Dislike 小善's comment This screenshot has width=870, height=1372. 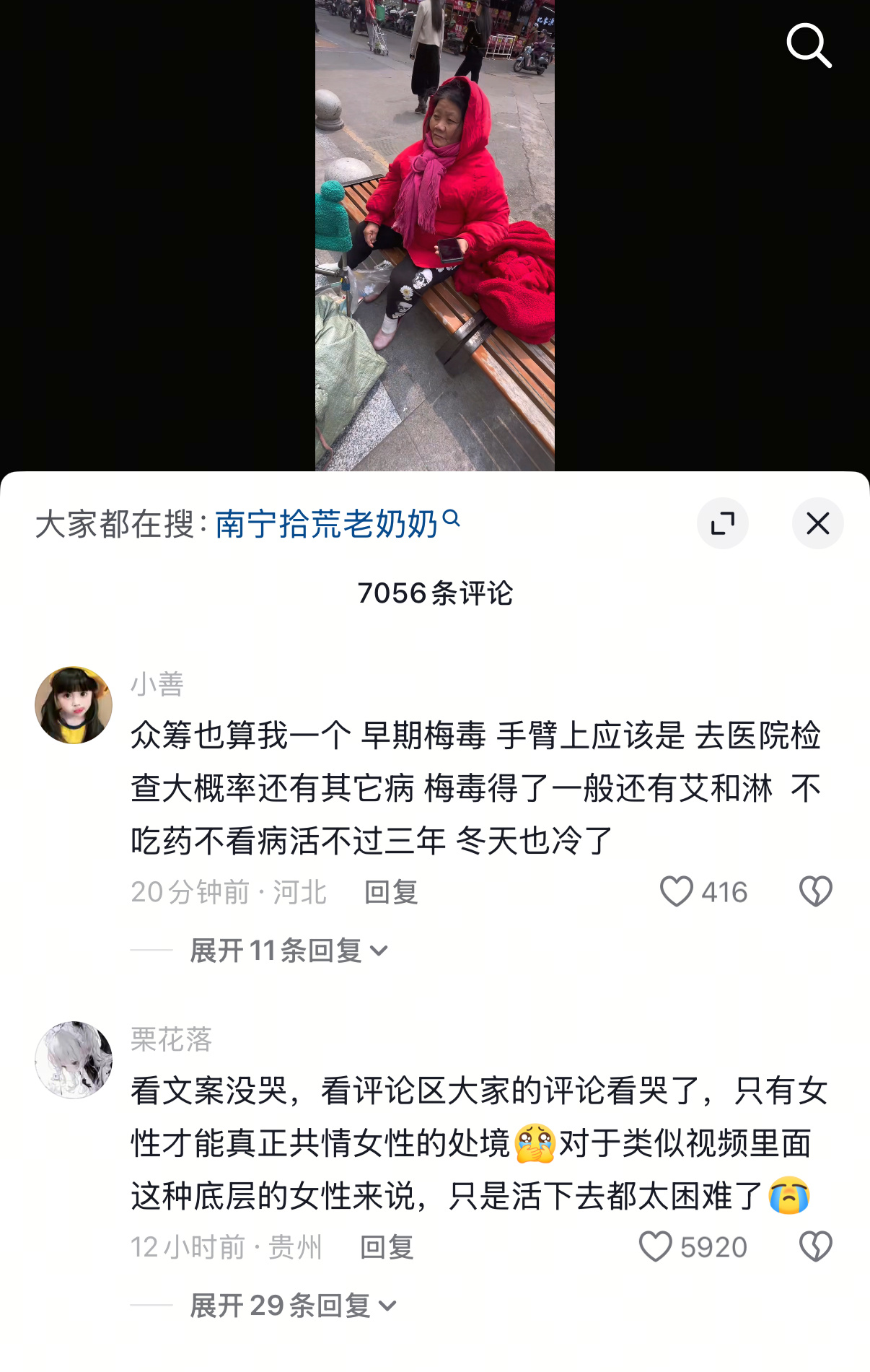tap(815, 891)
